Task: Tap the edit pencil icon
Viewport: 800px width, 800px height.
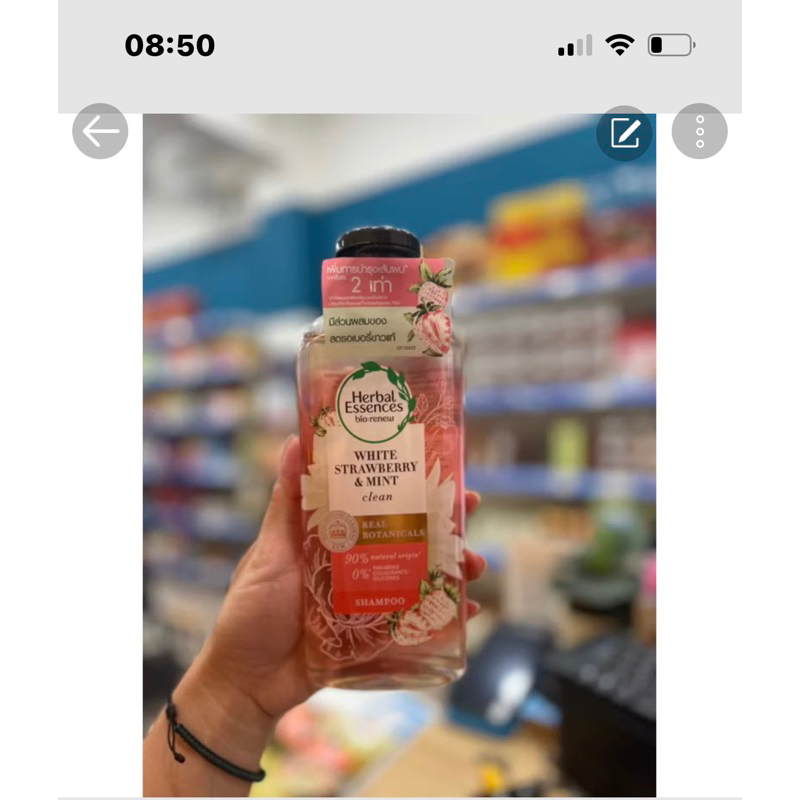Action: (x=625, y=132)
